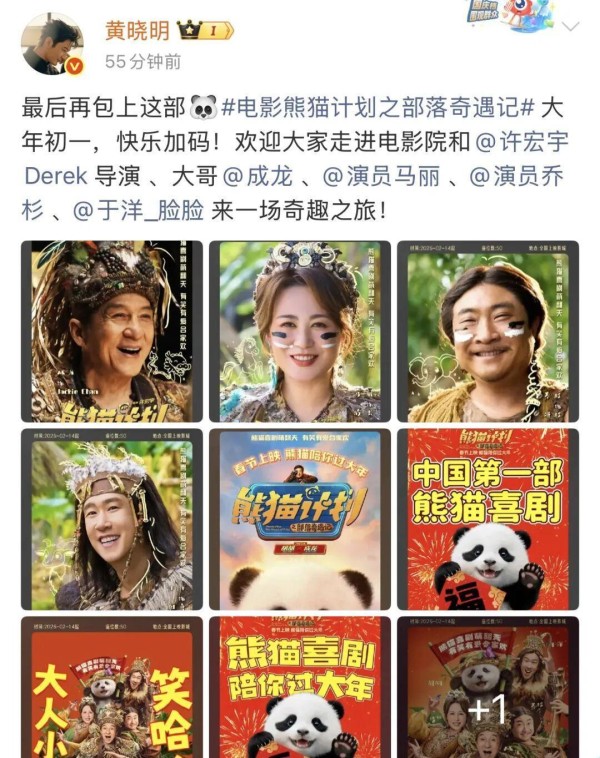View the 中国第一部熊猫喜剧 poster
600x758 pixels.
[x=486, y=519]
